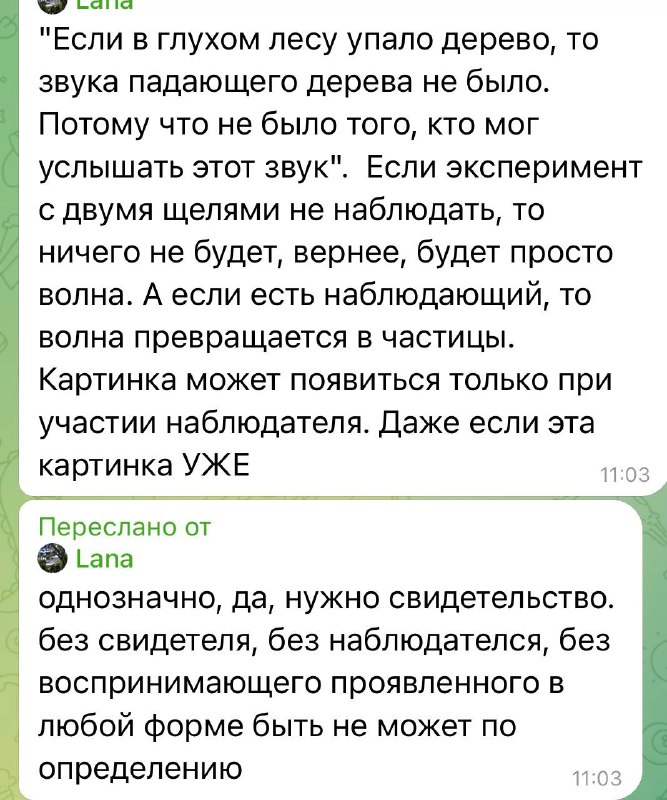Open Lana's profile from the forwarded message about свидетельство
Screen dimensions: 667x800
click(104, 559)
